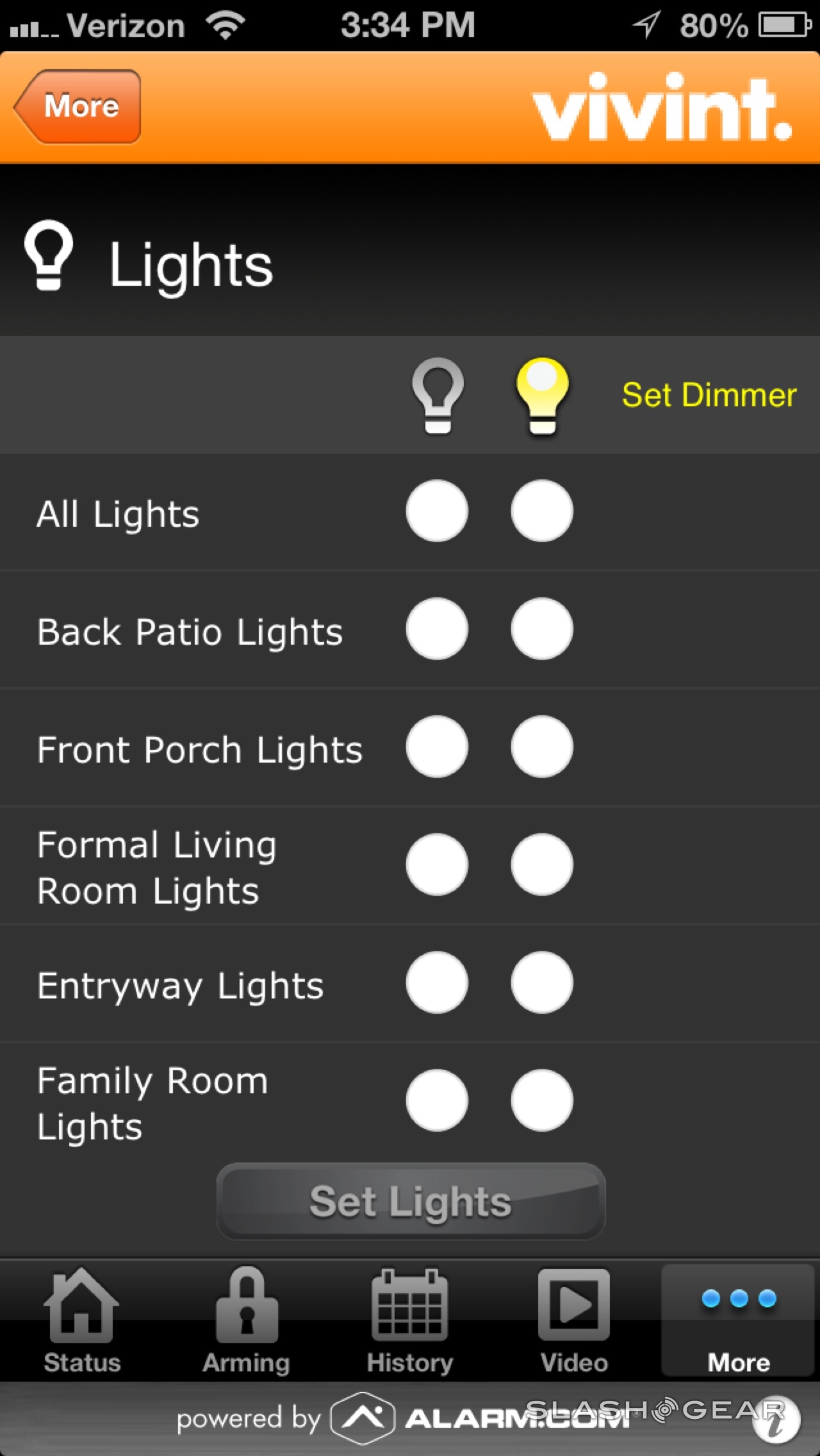Switch to the Status tab
Image resolution: width=820 pixels, height=1456 pixels.
pyautogui.click(x=81, y=1321)
